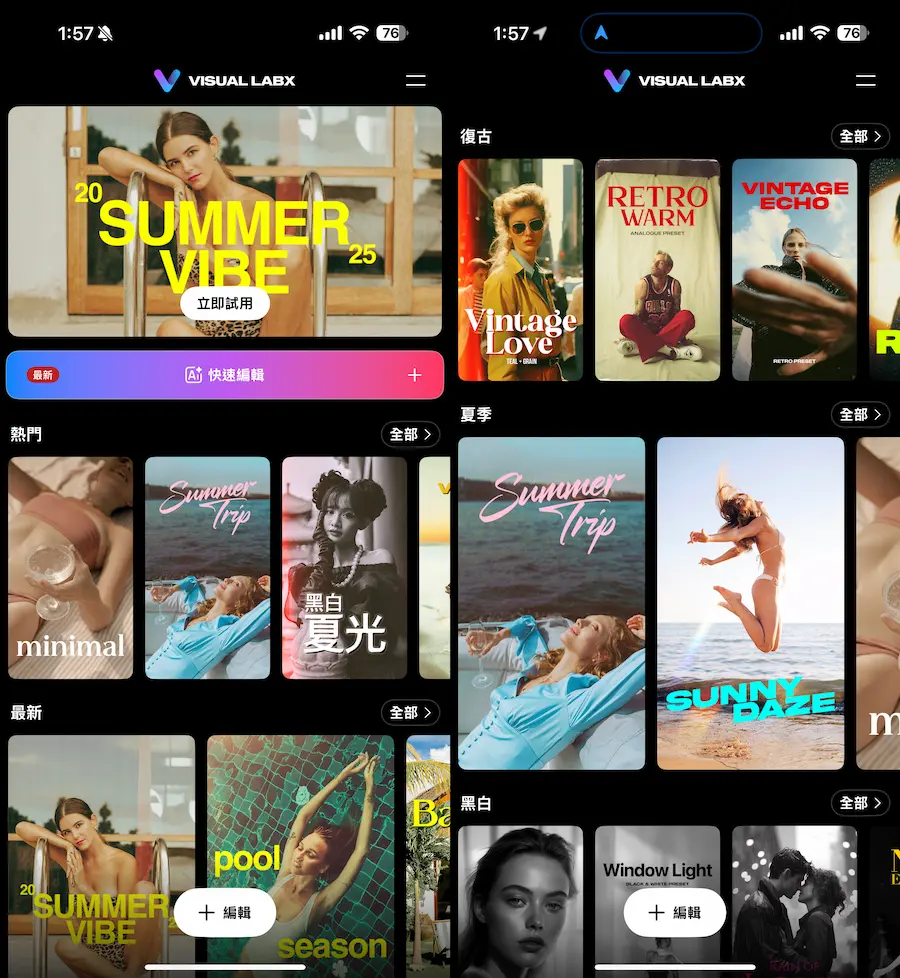Show all presets in the 復古 section
Viewport: 900px width, 978px height.
point(860,136)
